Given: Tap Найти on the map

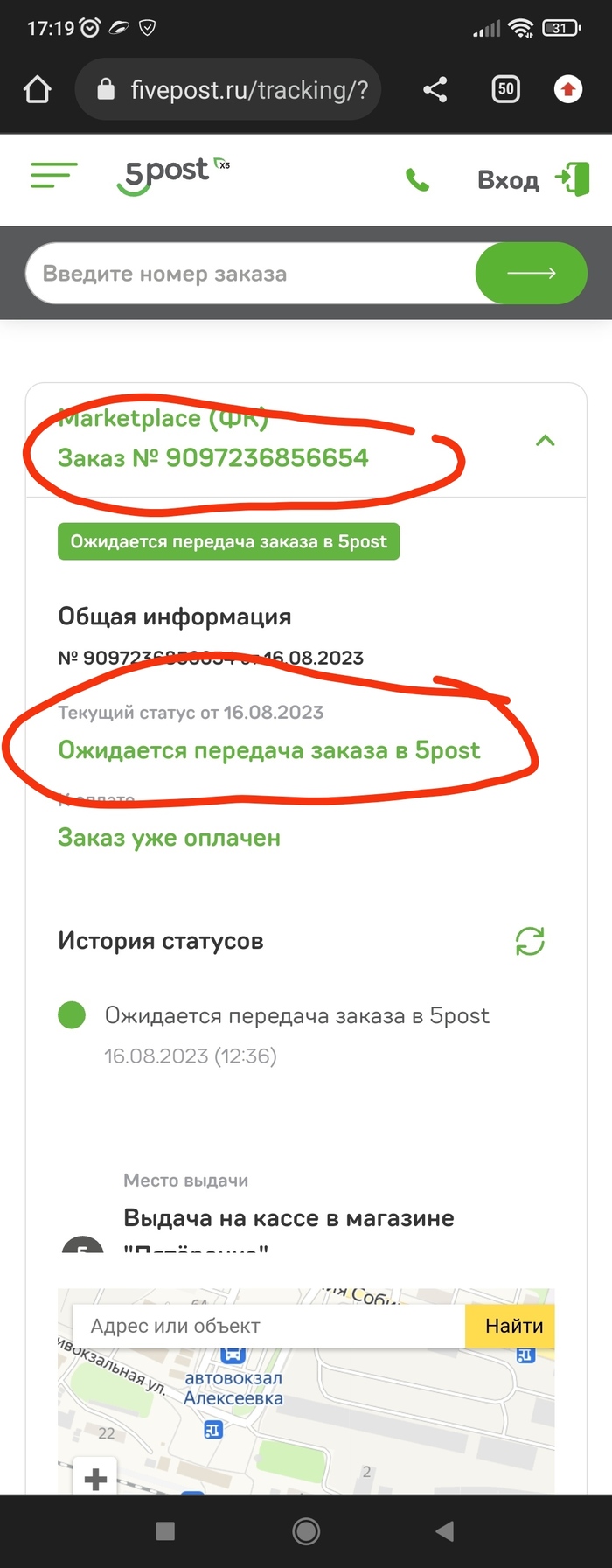Looking at the screenshot, I should (513, 1326).
